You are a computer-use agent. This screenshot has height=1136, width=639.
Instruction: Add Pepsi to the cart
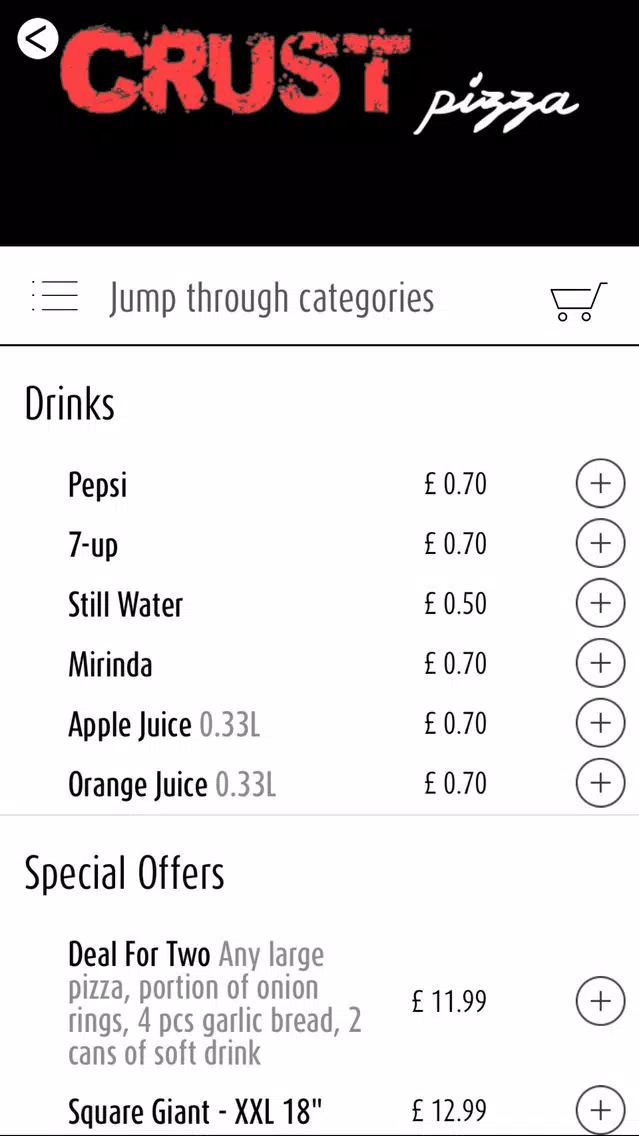click(x=600, y=484)
